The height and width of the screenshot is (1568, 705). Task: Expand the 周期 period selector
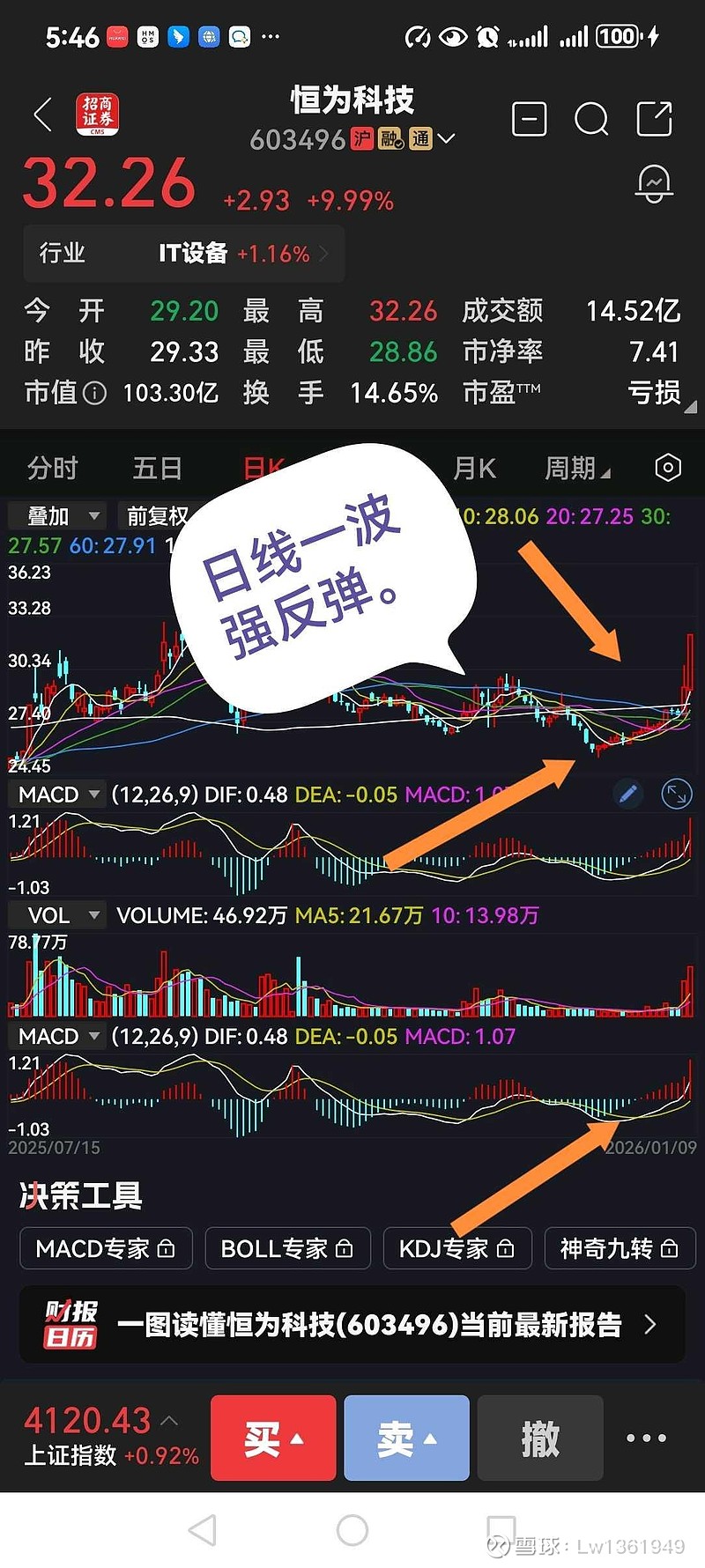(575, 468)
